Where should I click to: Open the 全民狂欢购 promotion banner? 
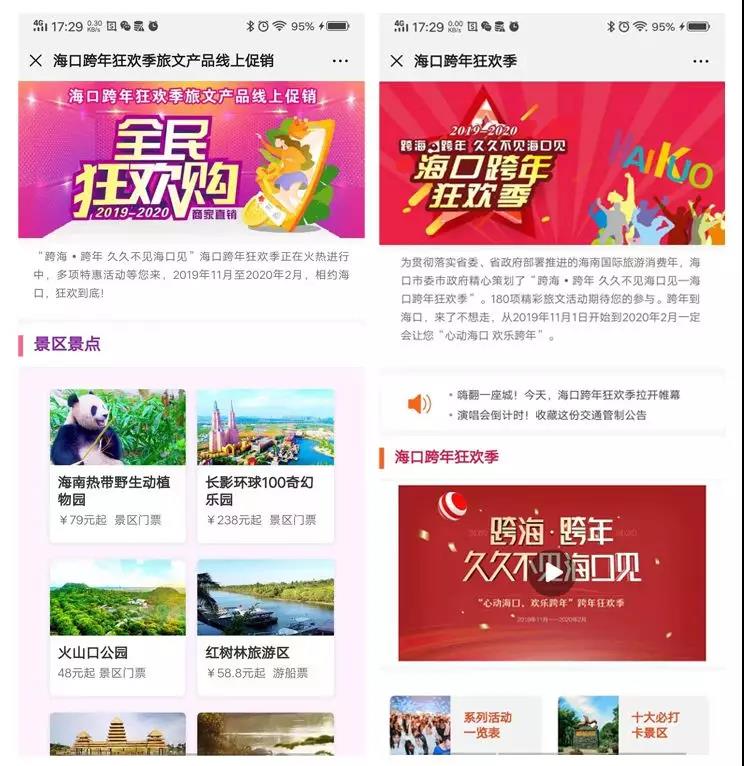coord(191,161)
